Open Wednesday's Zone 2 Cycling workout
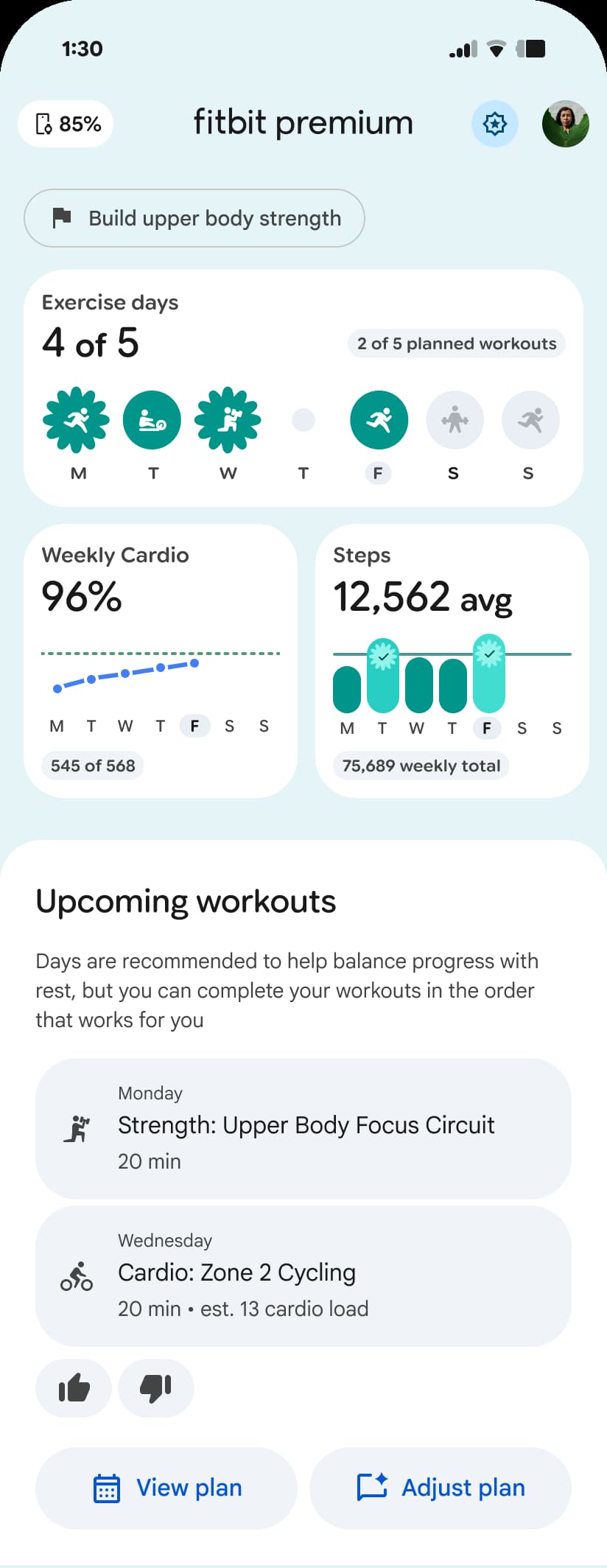Image resolution: width=607 pixels, height=1568 pixels. coord(303,1275)
